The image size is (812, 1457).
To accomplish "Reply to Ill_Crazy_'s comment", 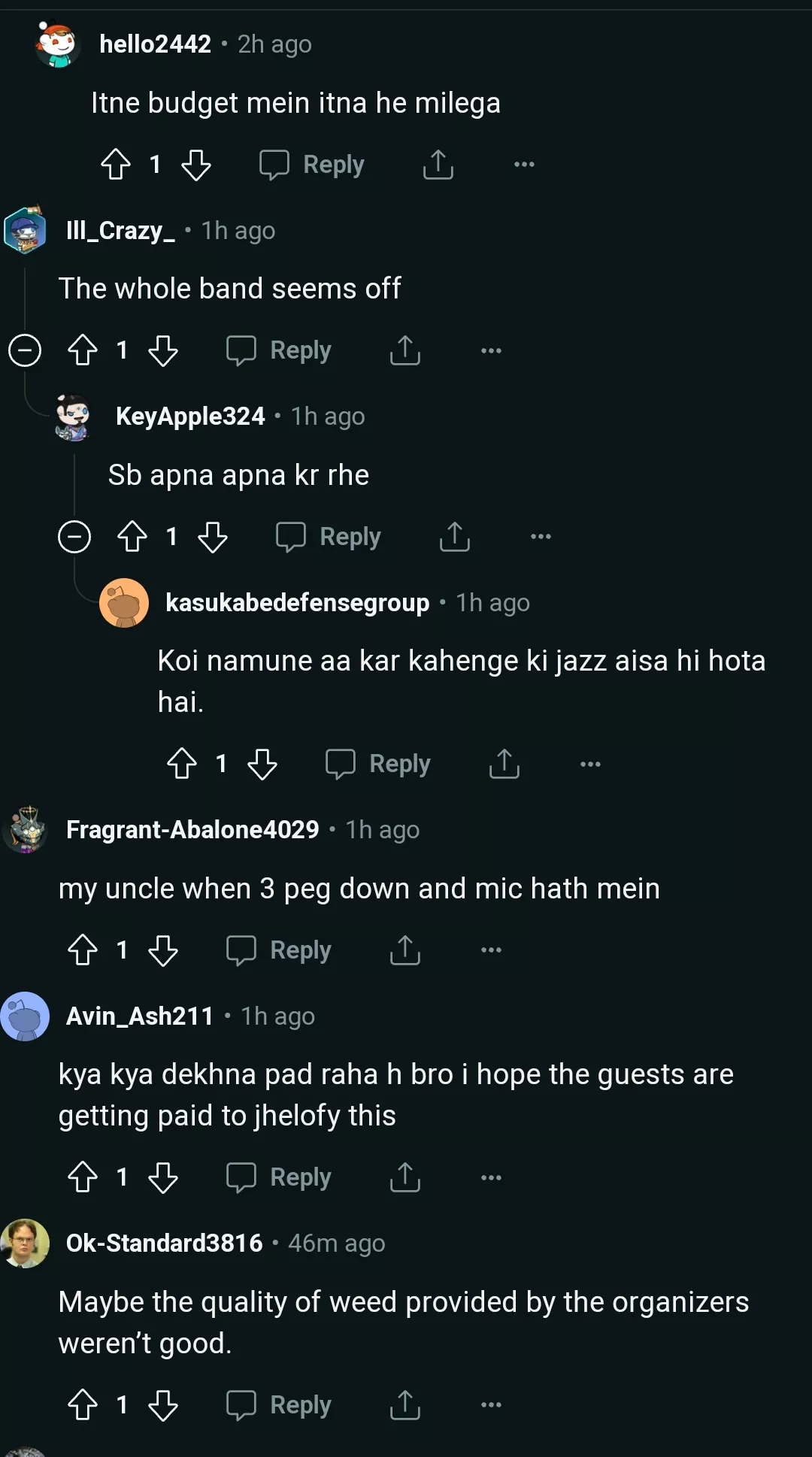I will click(279, 350).
